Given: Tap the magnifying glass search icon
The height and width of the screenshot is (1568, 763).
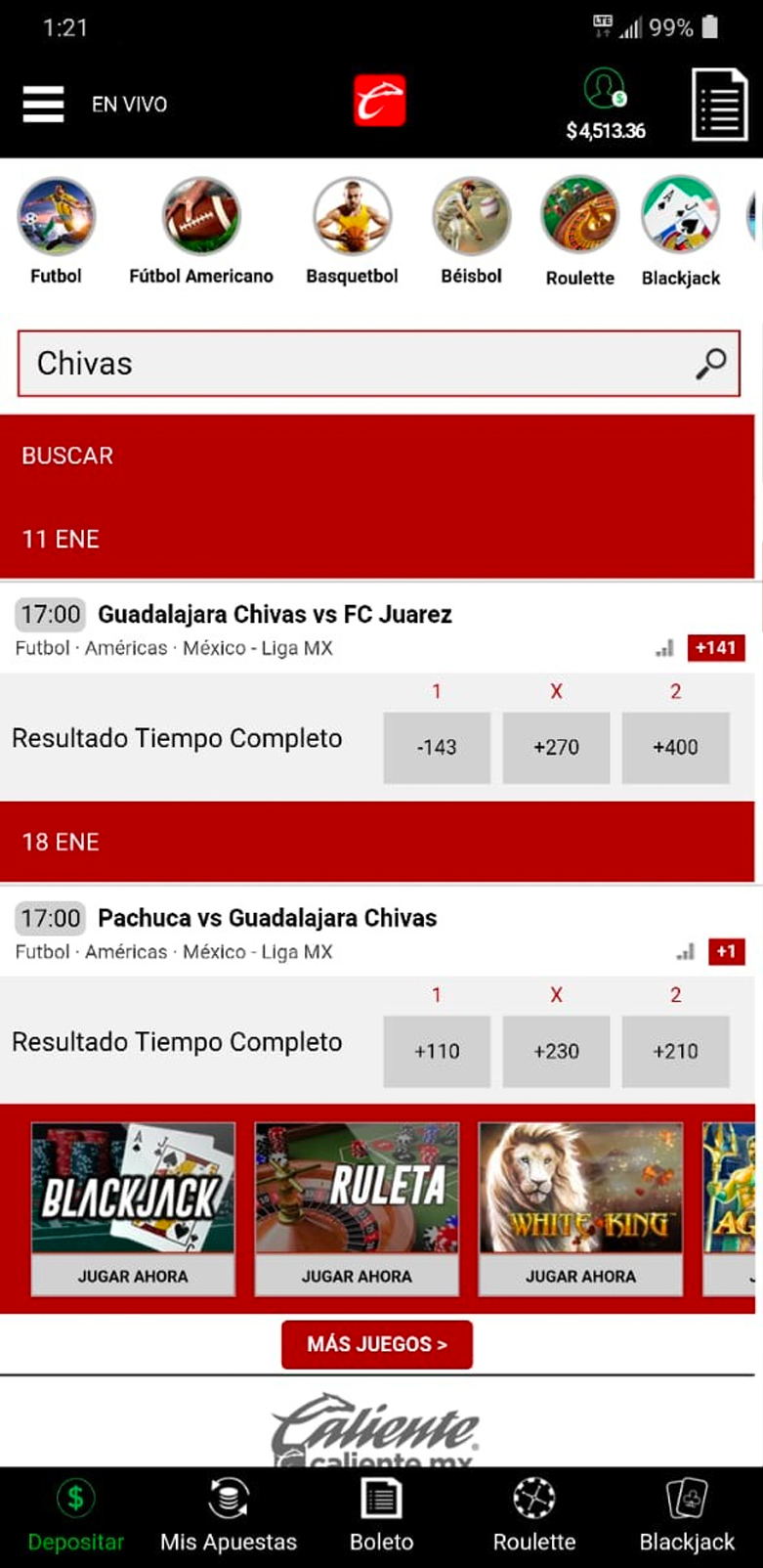Looking at the screenshot, I should (710, 364).
